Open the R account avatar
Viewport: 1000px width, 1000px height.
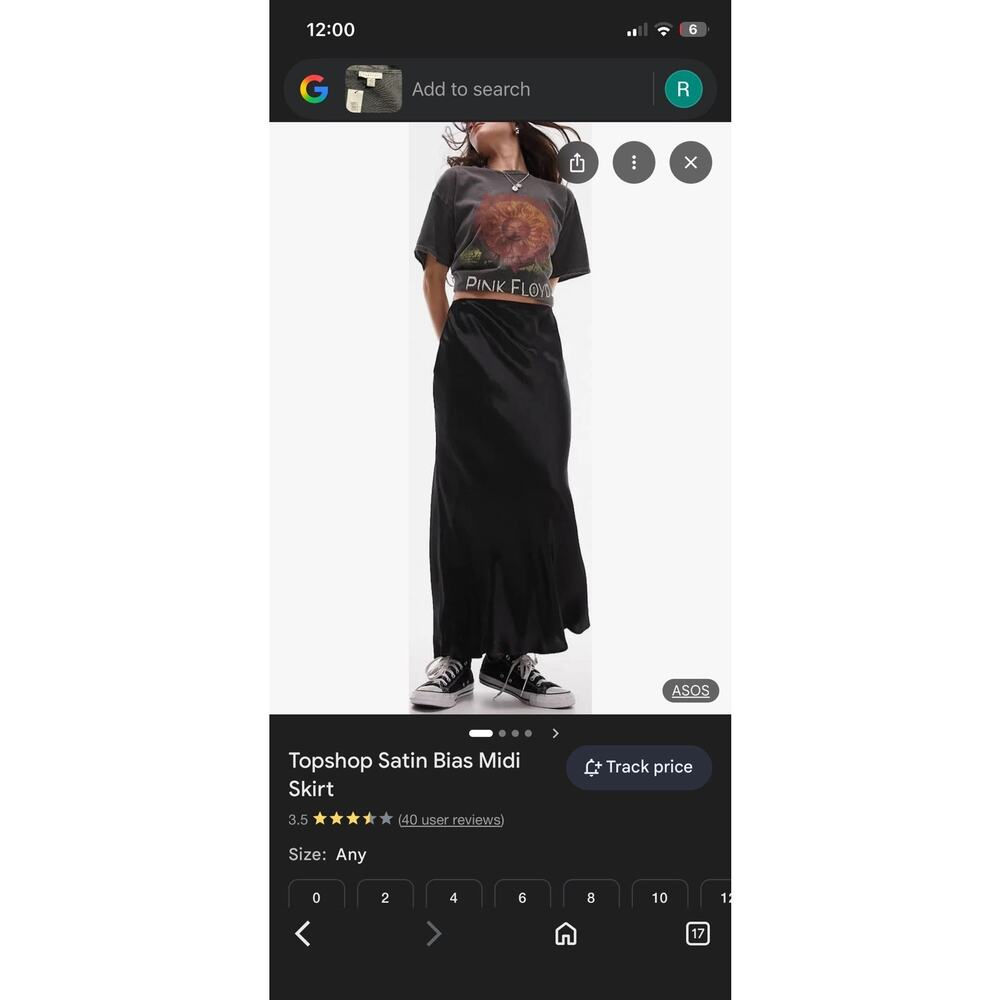click(683, 89)
